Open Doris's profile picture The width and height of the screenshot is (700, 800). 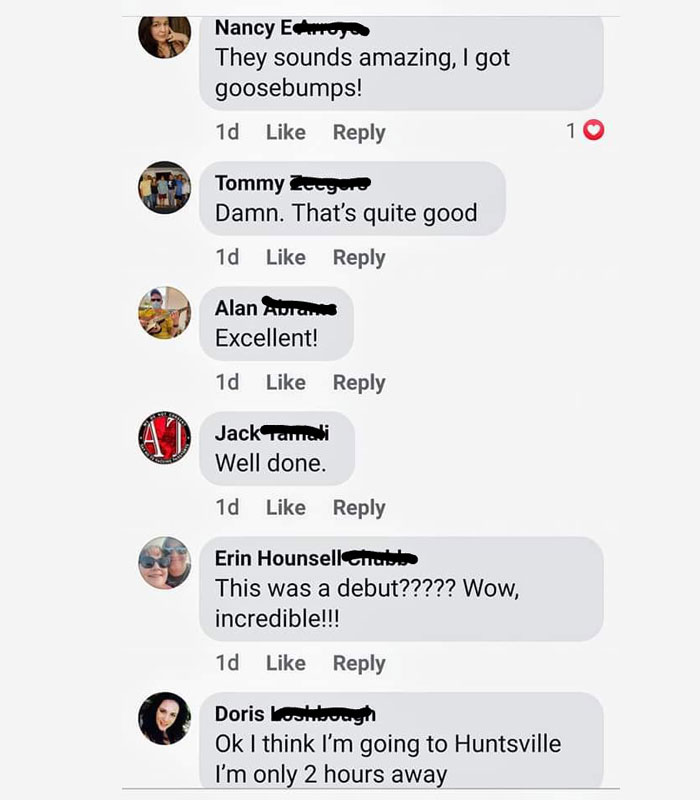164,718
